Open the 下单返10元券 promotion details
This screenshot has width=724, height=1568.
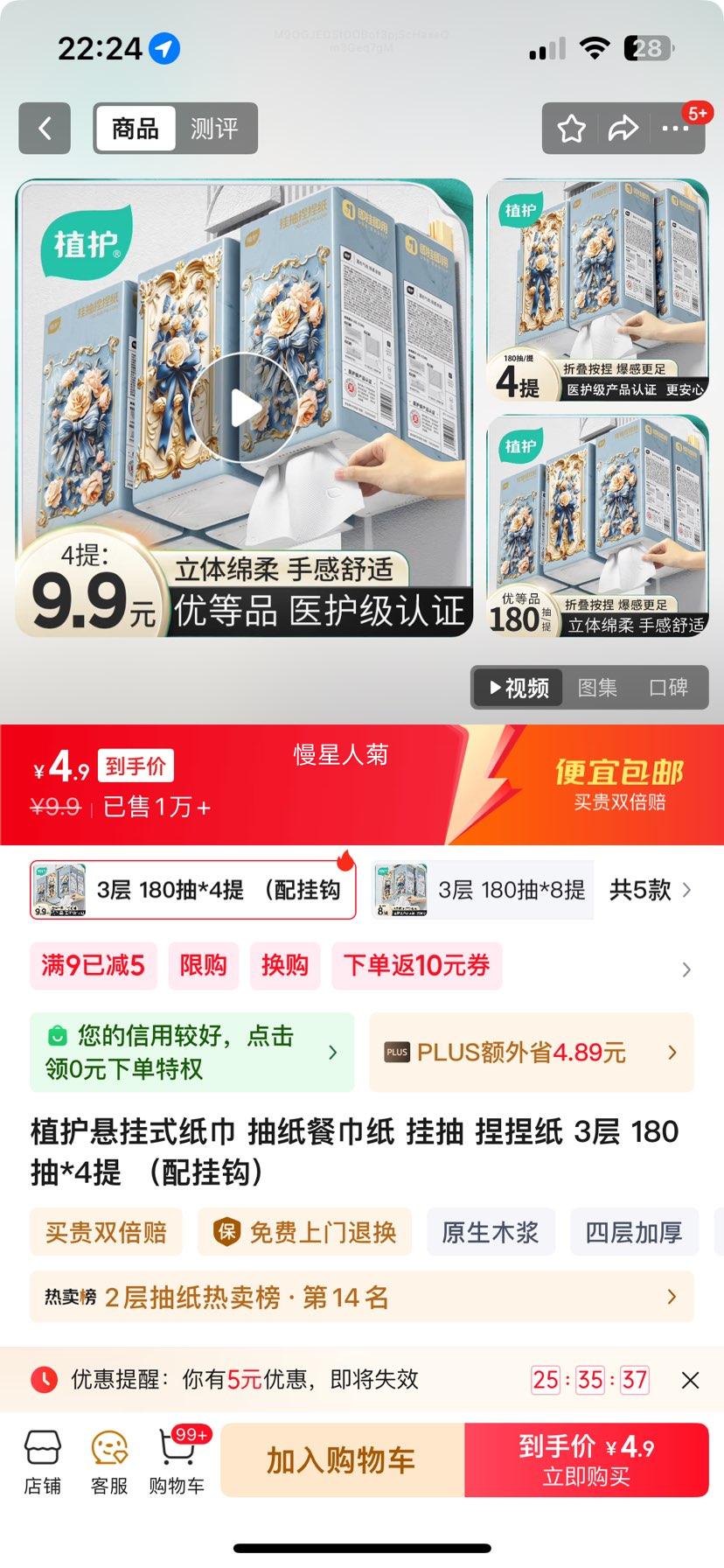416,966
